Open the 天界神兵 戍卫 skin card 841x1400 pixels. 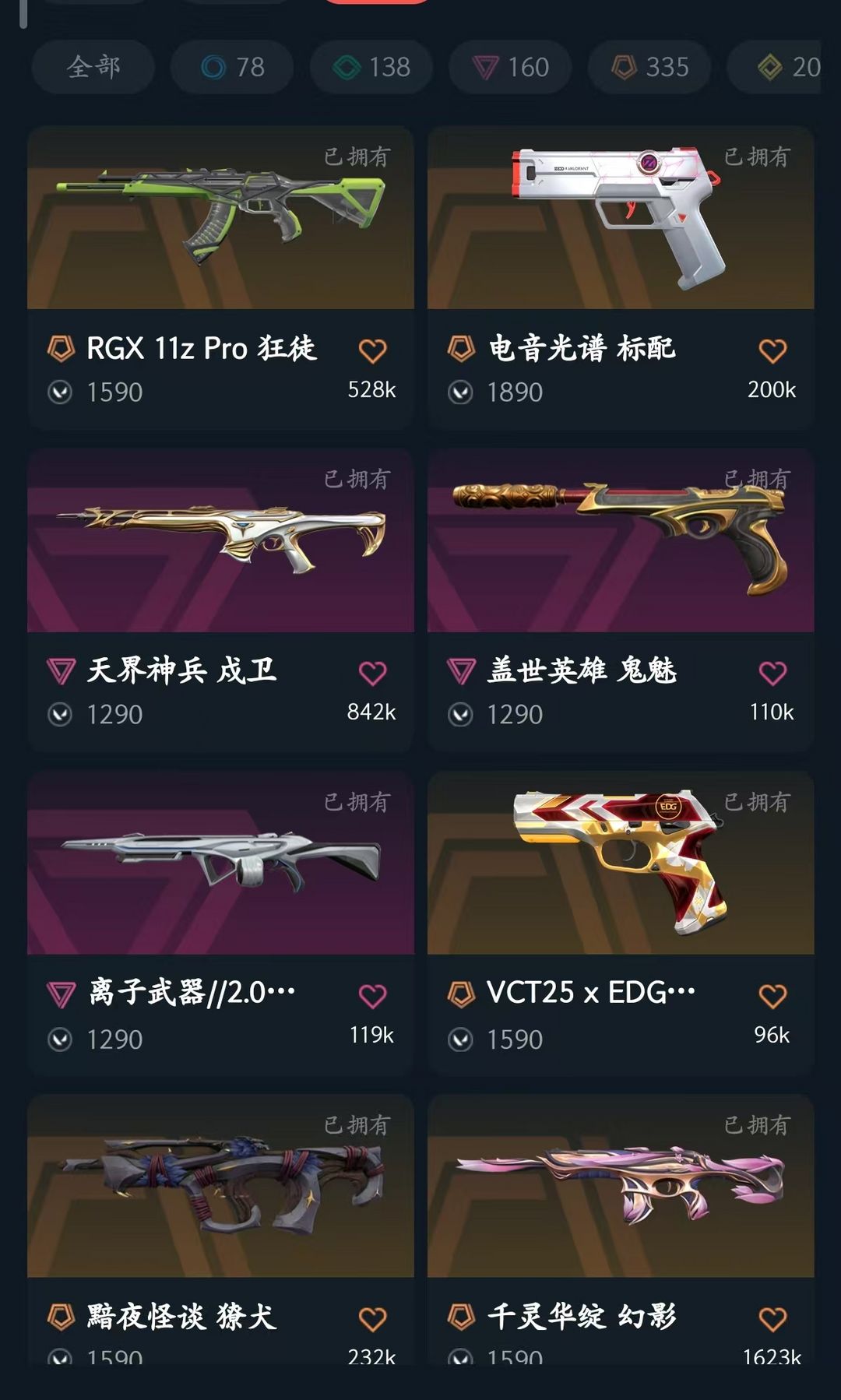point(220,540)
